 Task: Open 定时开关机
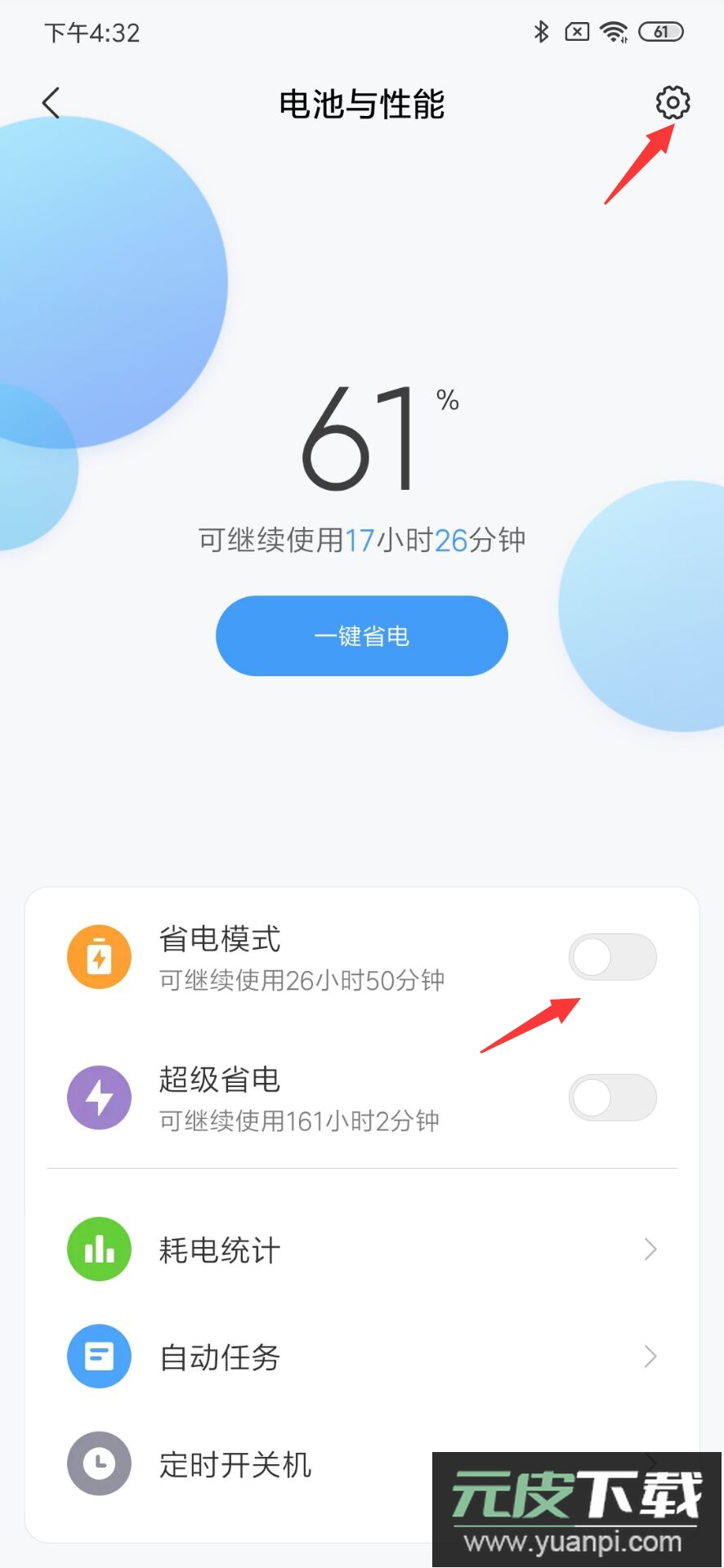[x=362, y=1463]
